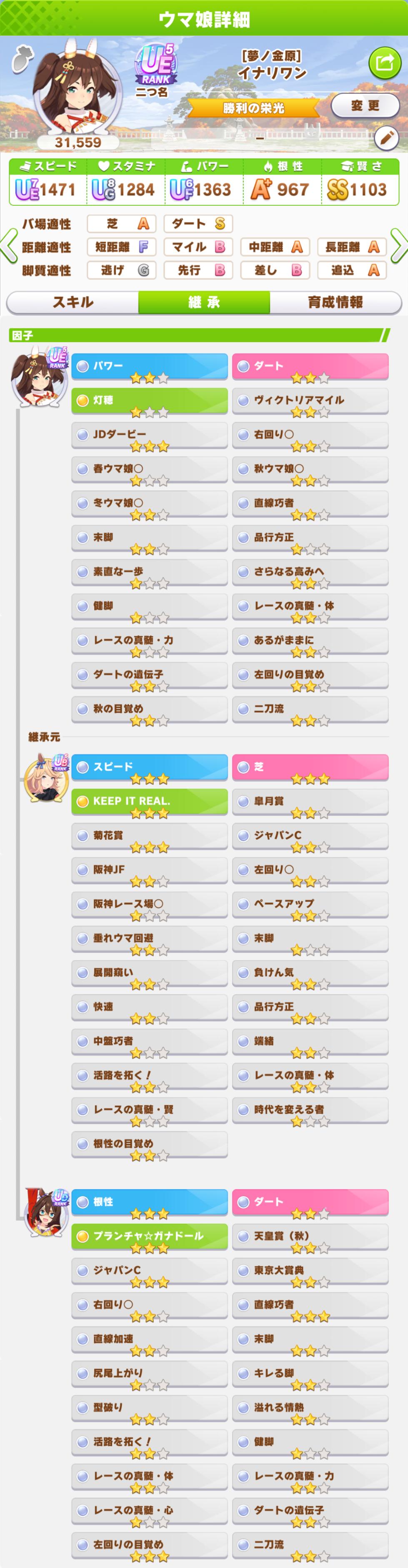Screen dimensions: 408x1568
Task: Go to next Uma Musume arrow
Action: (399, 246)
